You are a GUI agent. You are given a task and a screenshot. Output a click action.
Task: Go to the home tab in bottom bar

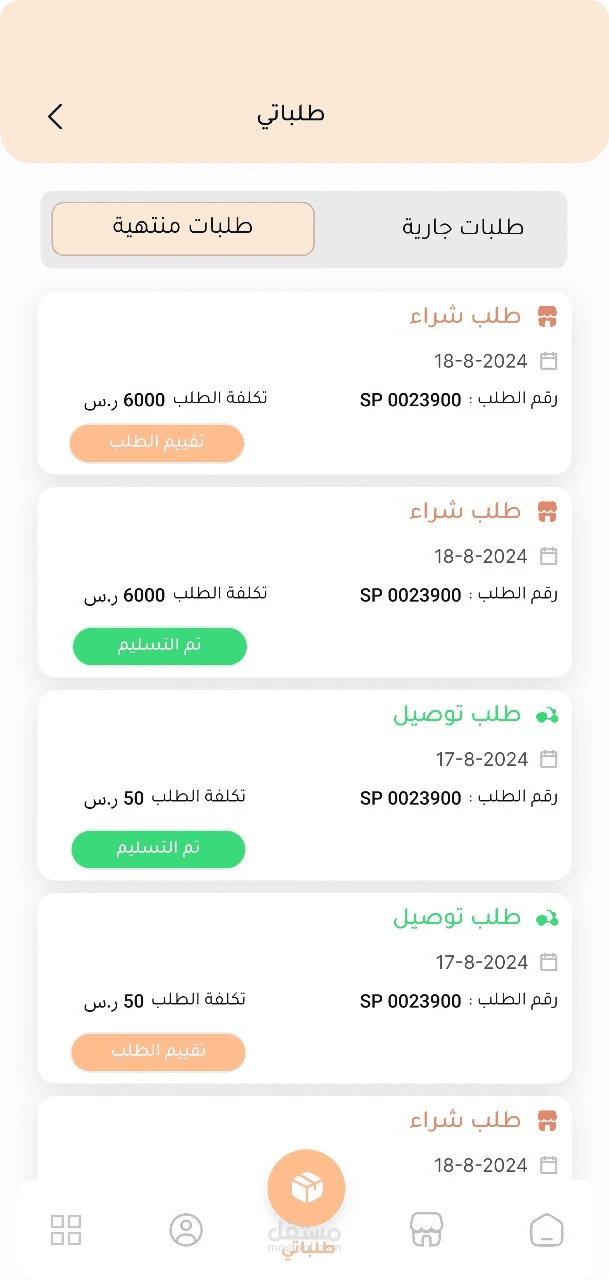pyautogui.click(x=546, y=1229)
